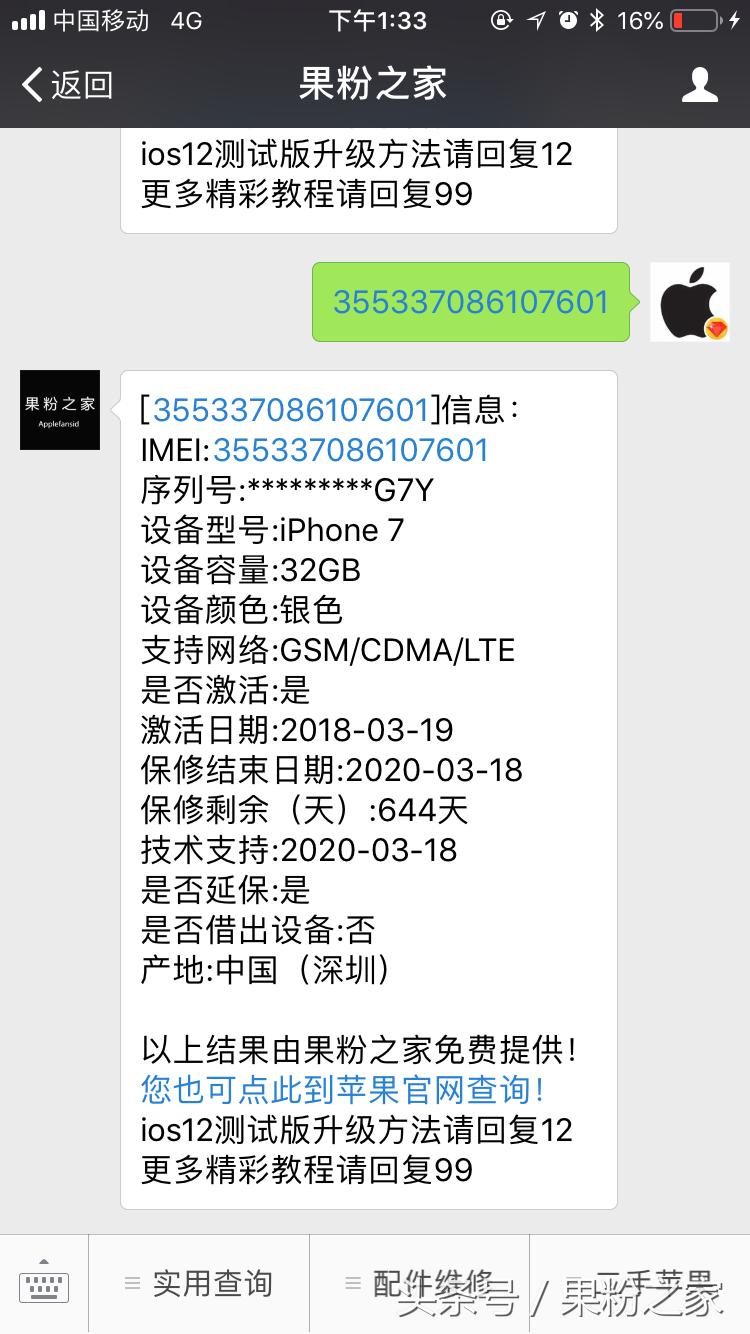The width and height of the screenshot is (750, 1334).
Task: Tap the blue IMEI number link in reply
Action: point(350,450)
